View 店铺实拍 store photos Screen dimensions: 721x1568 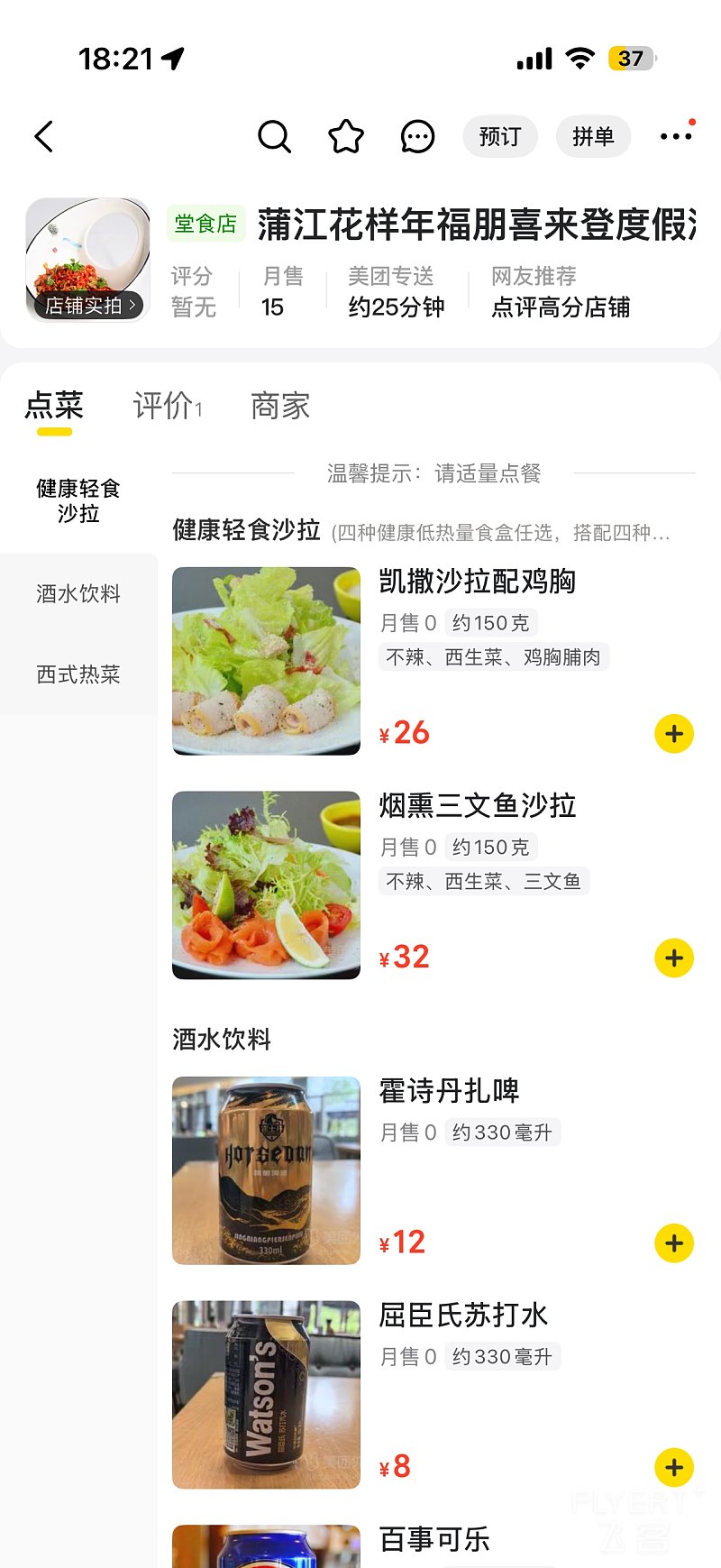[x=88, y=306]
